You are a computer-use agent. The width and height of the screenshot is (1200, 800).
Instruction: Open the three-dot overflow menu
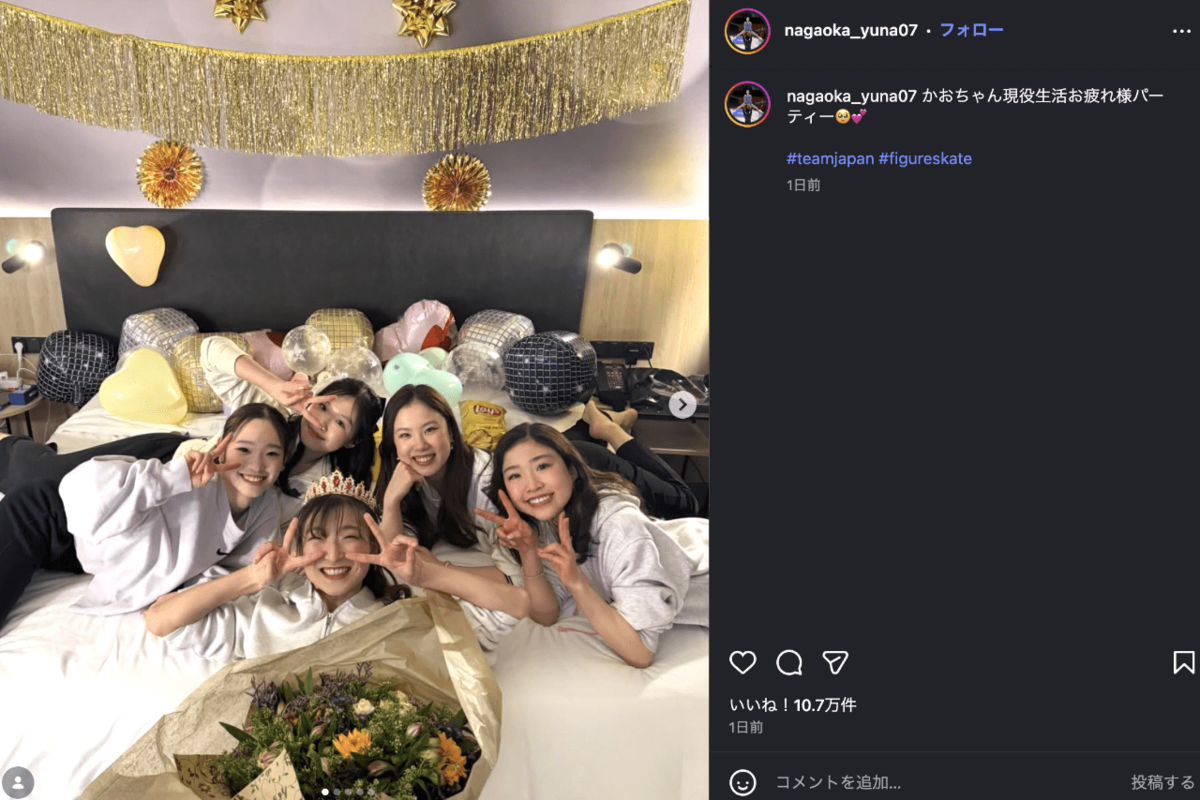(1181, 31)
